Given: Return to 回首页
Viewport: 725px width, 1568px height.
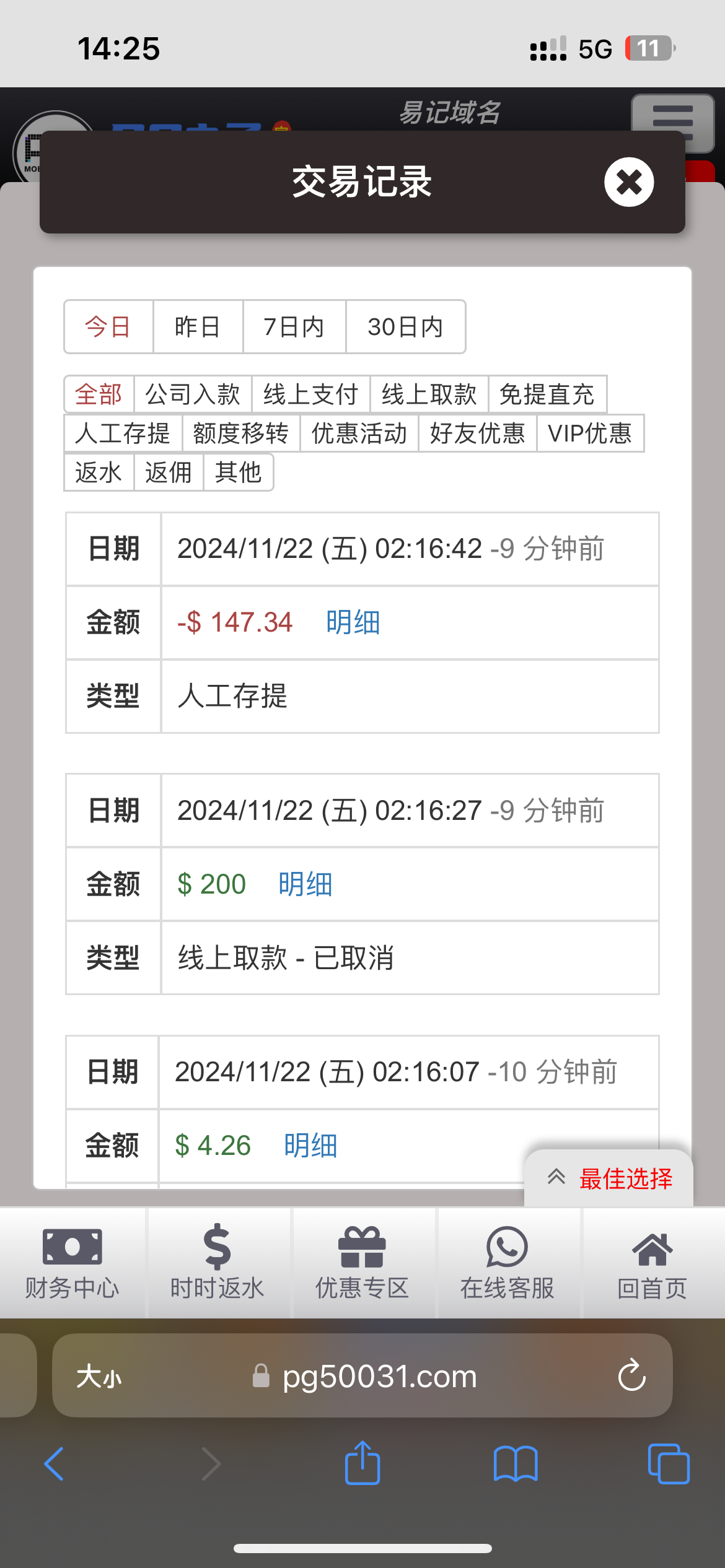Looking at the screenshot, I should (x=652, y=1263).
